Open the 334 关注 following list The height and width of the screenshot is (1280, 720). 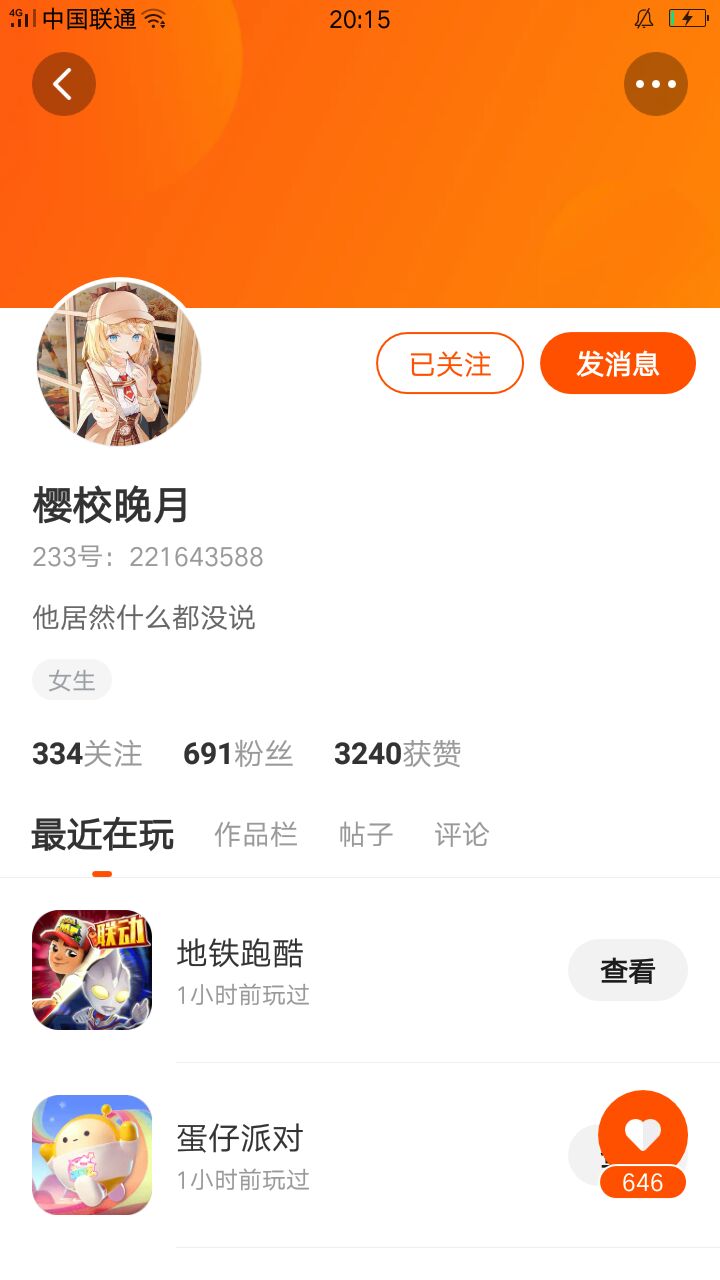pyautogui.click(x=87, y=754)
